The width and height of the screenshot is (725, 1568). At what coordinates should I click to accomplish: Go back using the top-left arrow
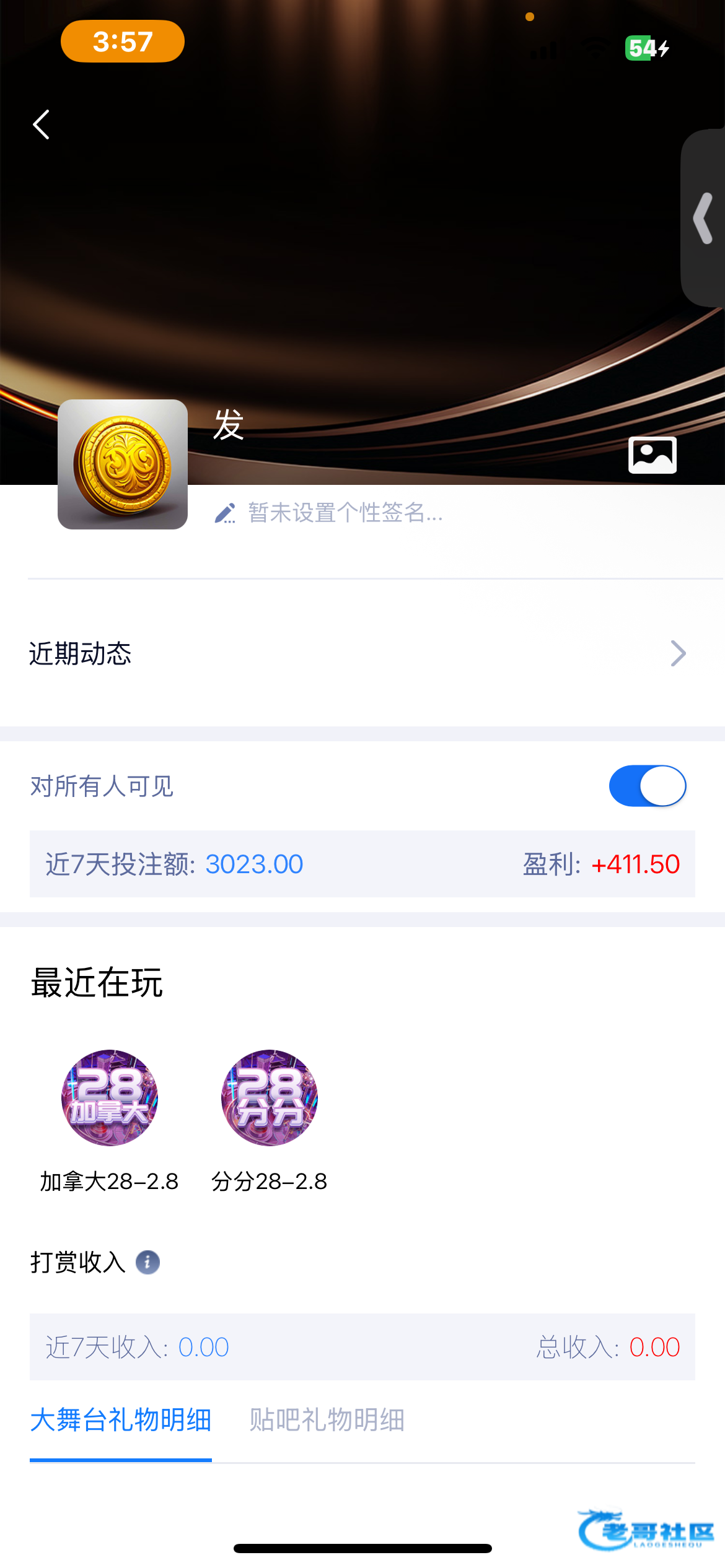[42, 124]
